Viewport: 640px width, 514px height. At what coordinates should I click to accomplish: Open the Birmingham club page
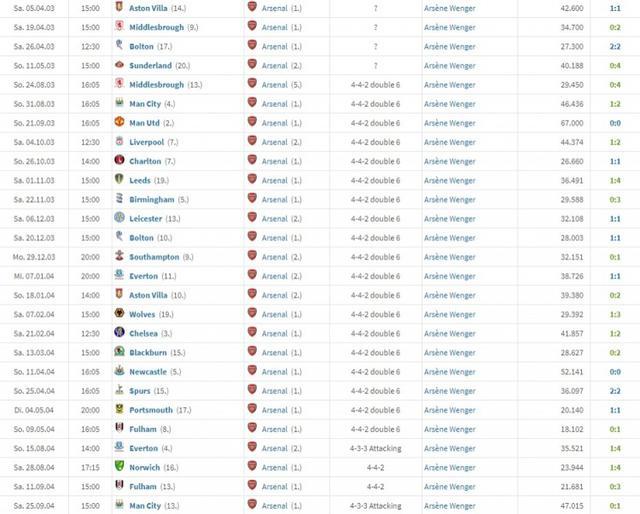[151, 198]
